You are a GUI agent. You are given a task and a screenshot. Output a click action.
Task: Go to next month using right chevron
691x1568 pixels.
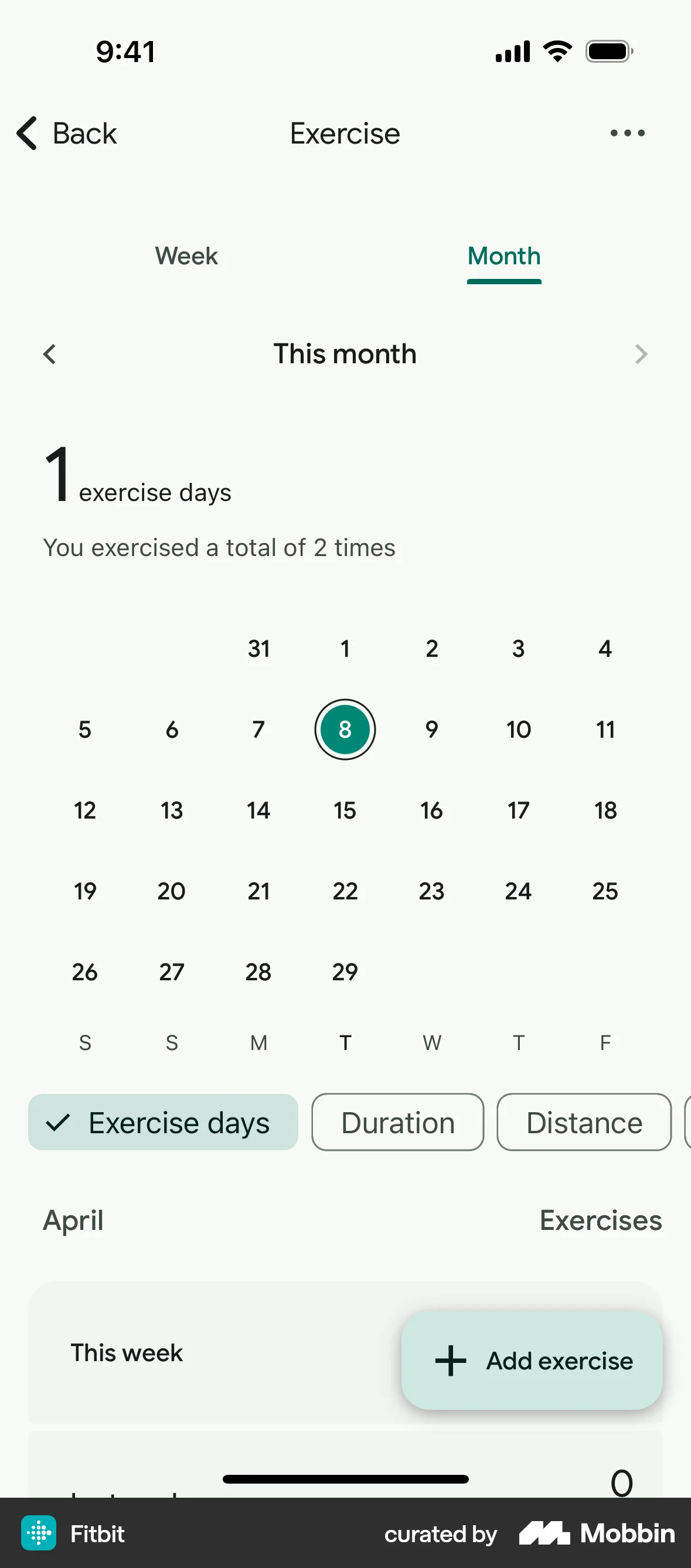point(641,354)
